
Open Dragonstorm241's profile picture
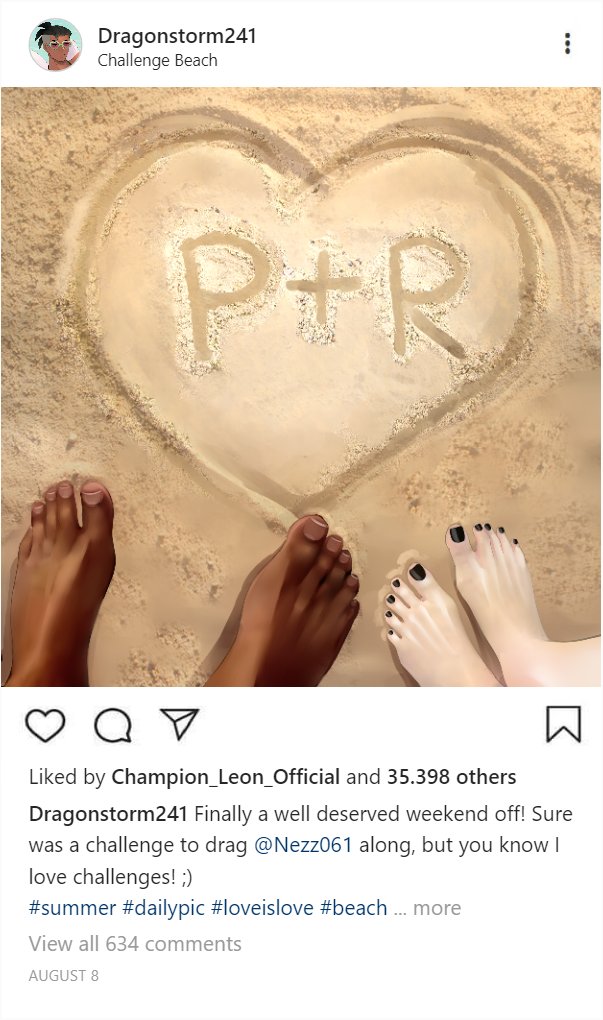click(x=55, y=45)
